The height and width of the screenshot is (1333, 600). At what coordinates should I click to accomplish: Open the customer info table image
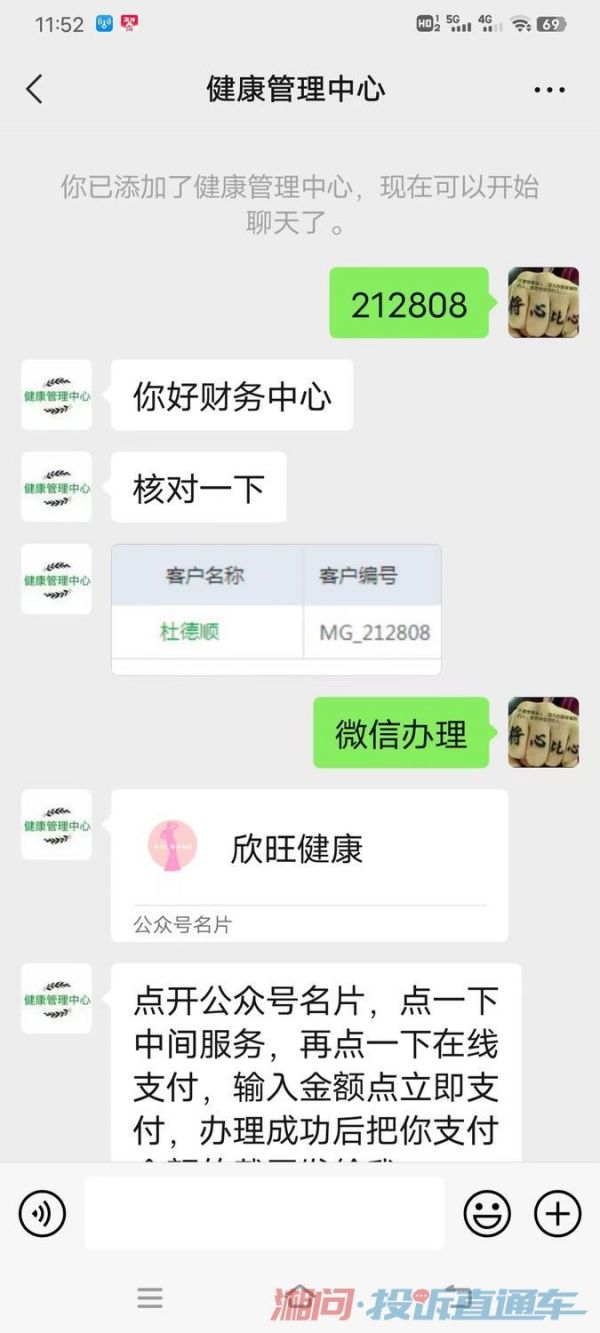click(276, 609)
